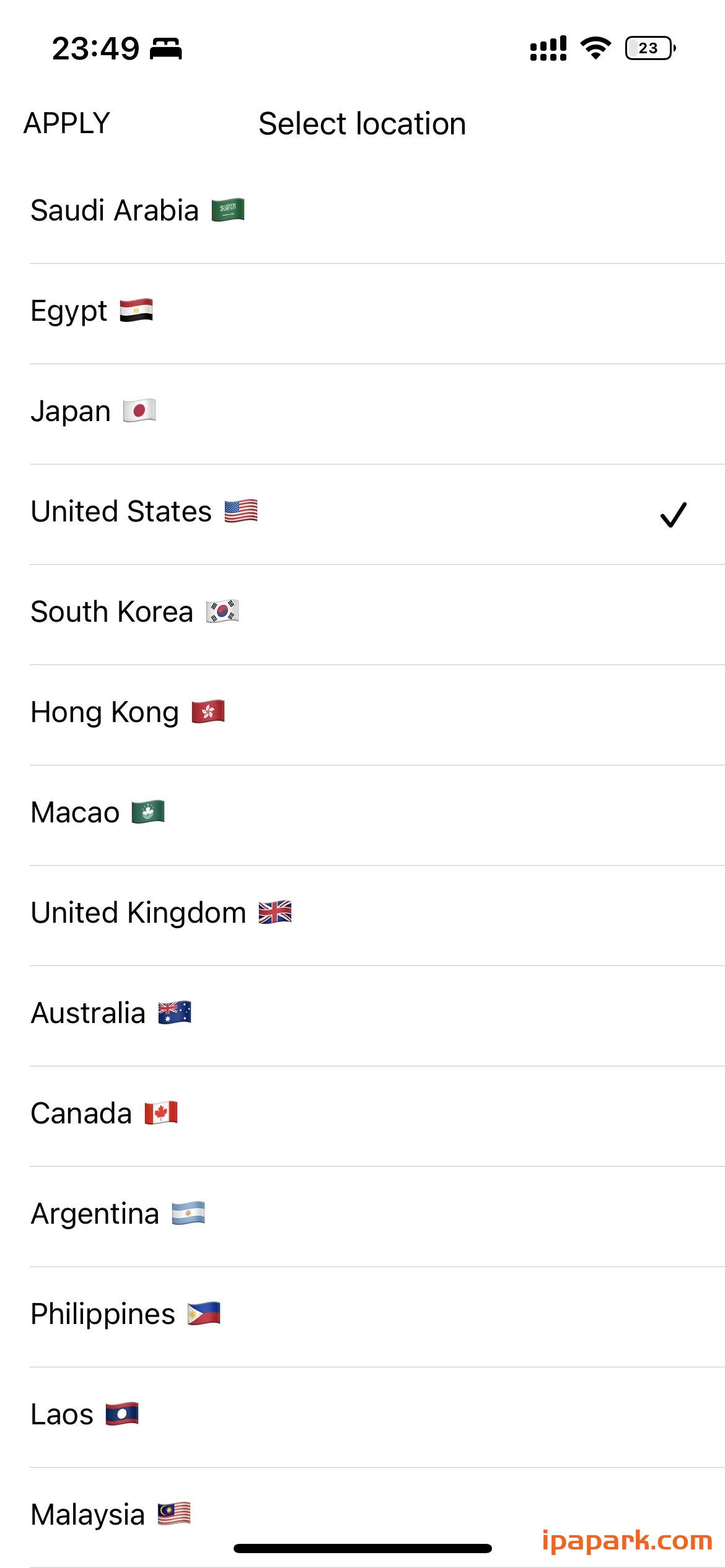725x1568 pixels.
Task: Pick Argentina from the list
Action: 118,1214
